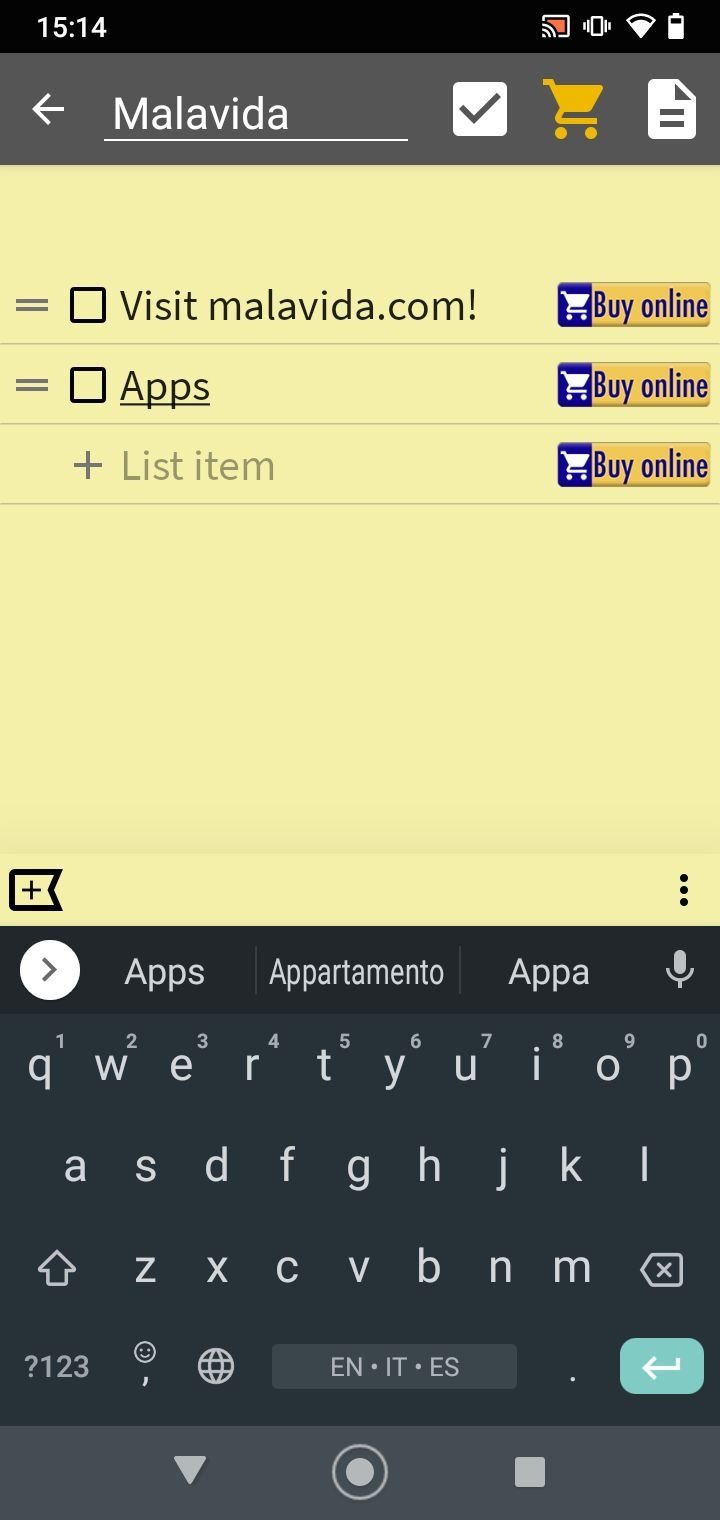Add a new List item

click(175, 465)
